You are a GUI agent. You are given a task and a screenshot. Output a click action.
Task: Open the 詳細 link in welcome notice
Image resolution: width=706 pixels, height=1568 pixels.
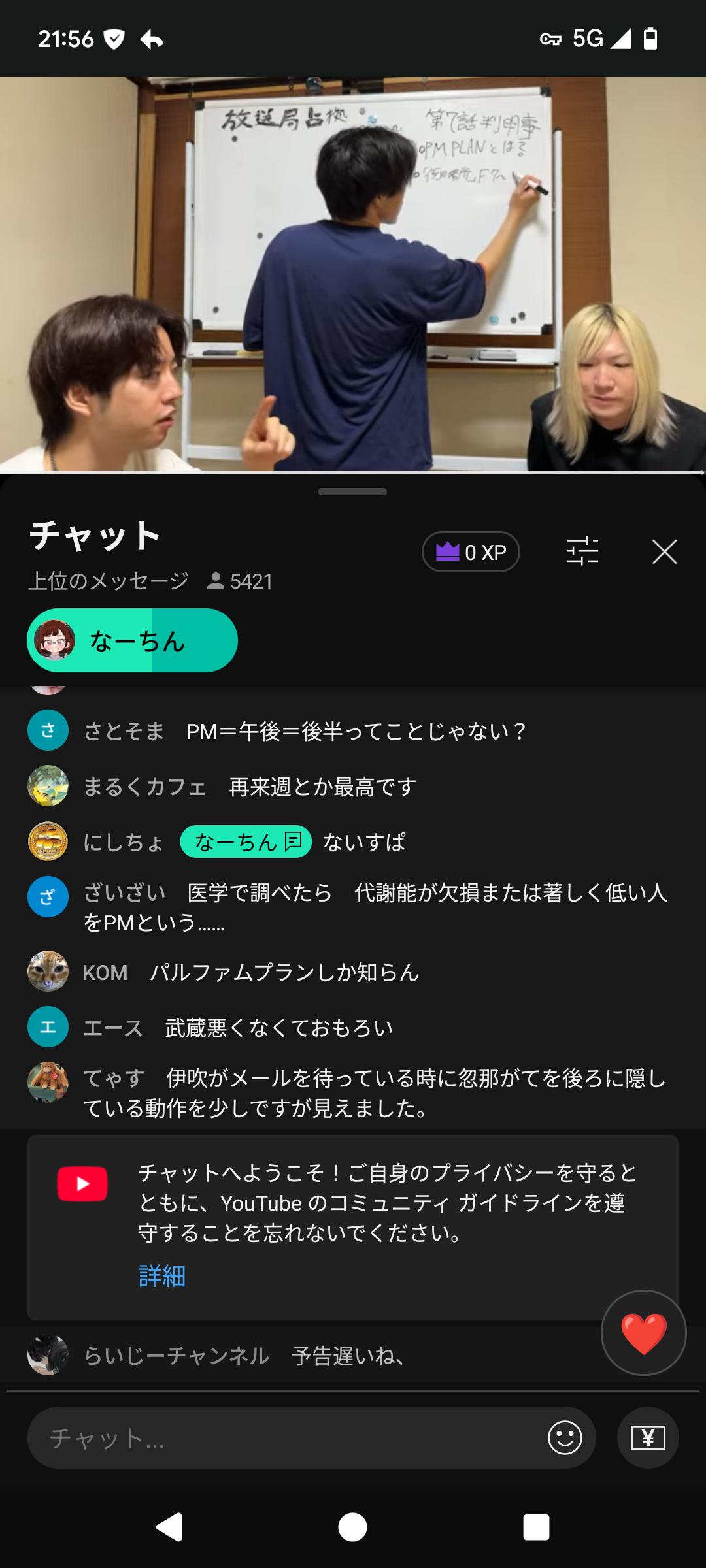pos(162,1276)
